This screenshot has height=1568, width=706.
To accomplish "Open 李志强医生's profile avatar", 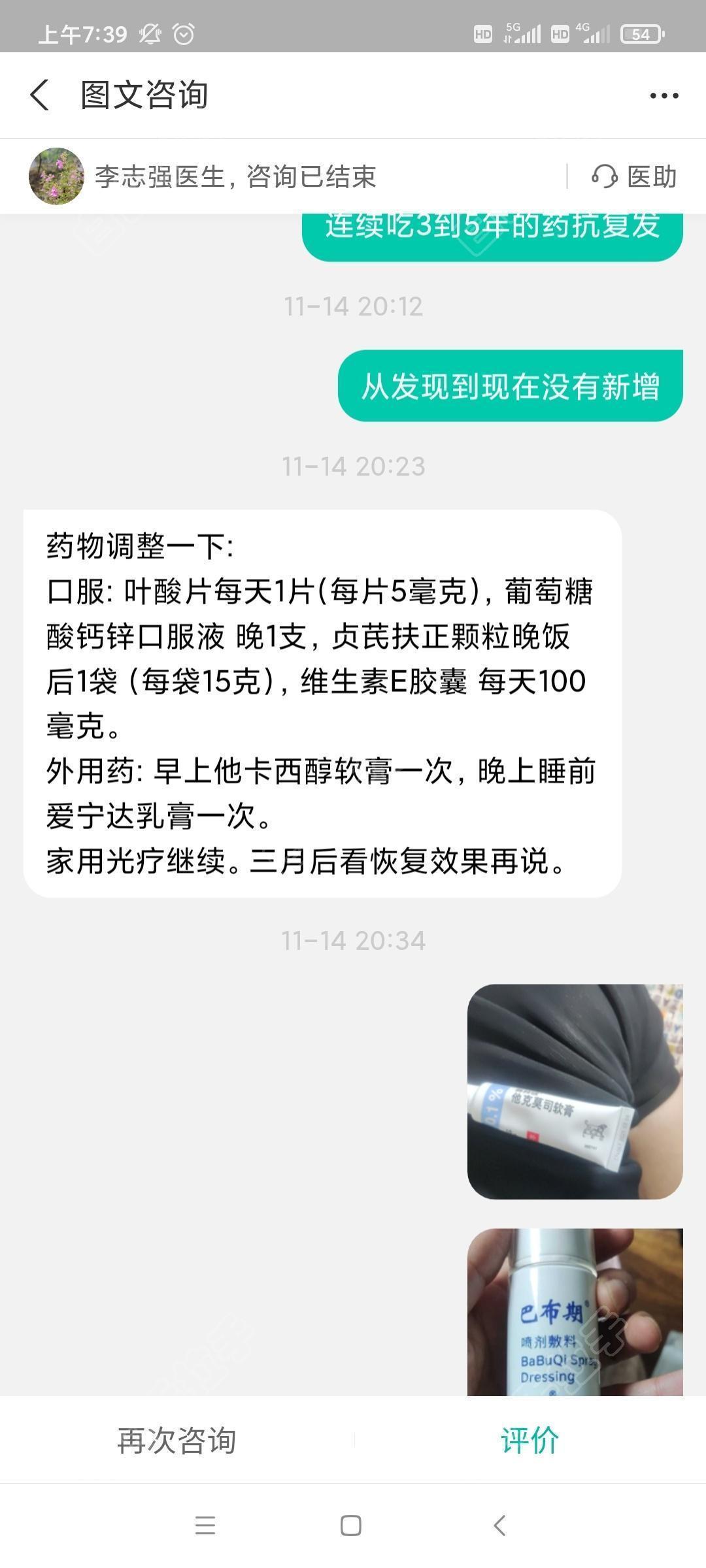I will coord(56,176).
